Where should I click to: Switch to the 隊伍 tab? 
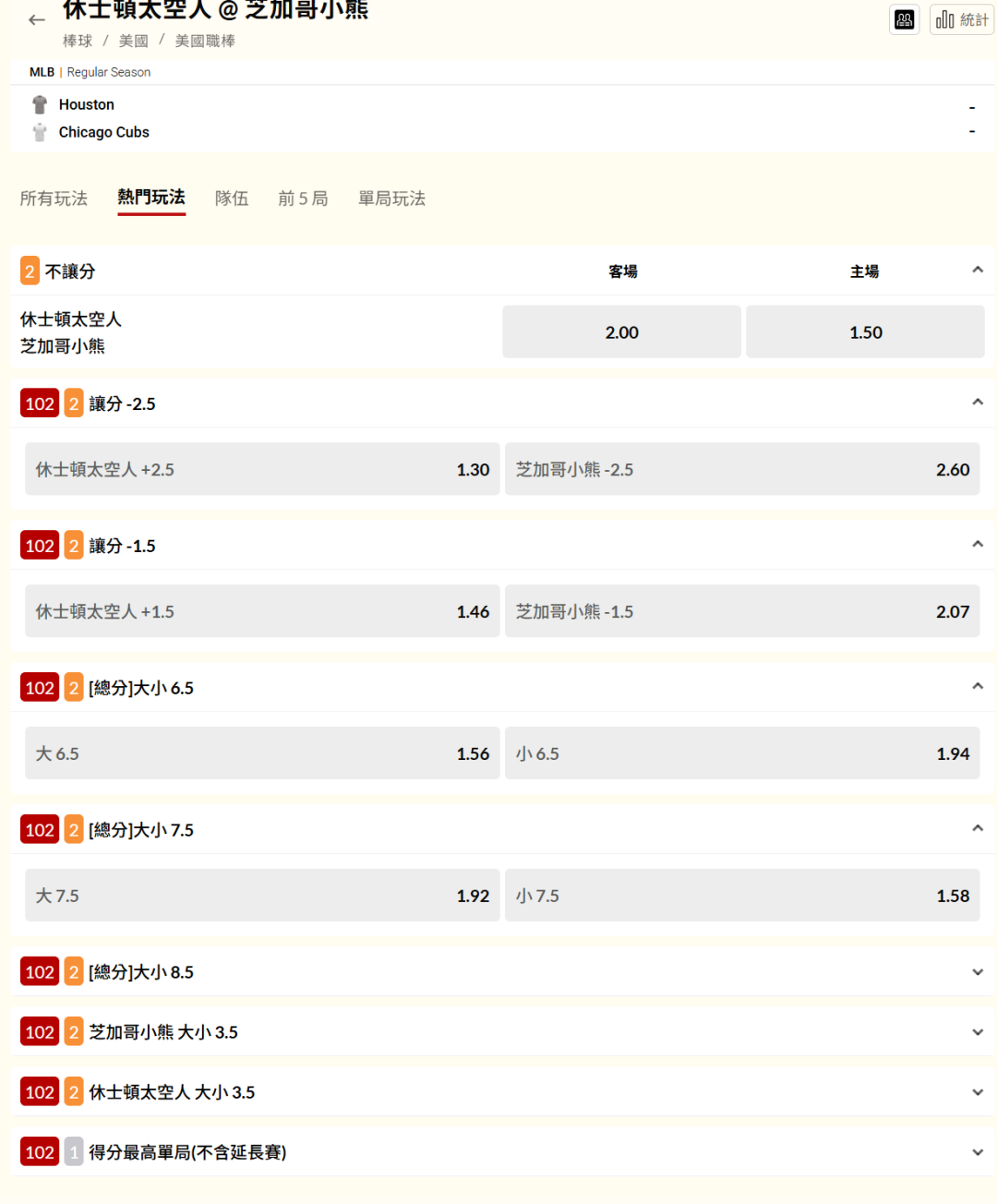pos(232,199)
